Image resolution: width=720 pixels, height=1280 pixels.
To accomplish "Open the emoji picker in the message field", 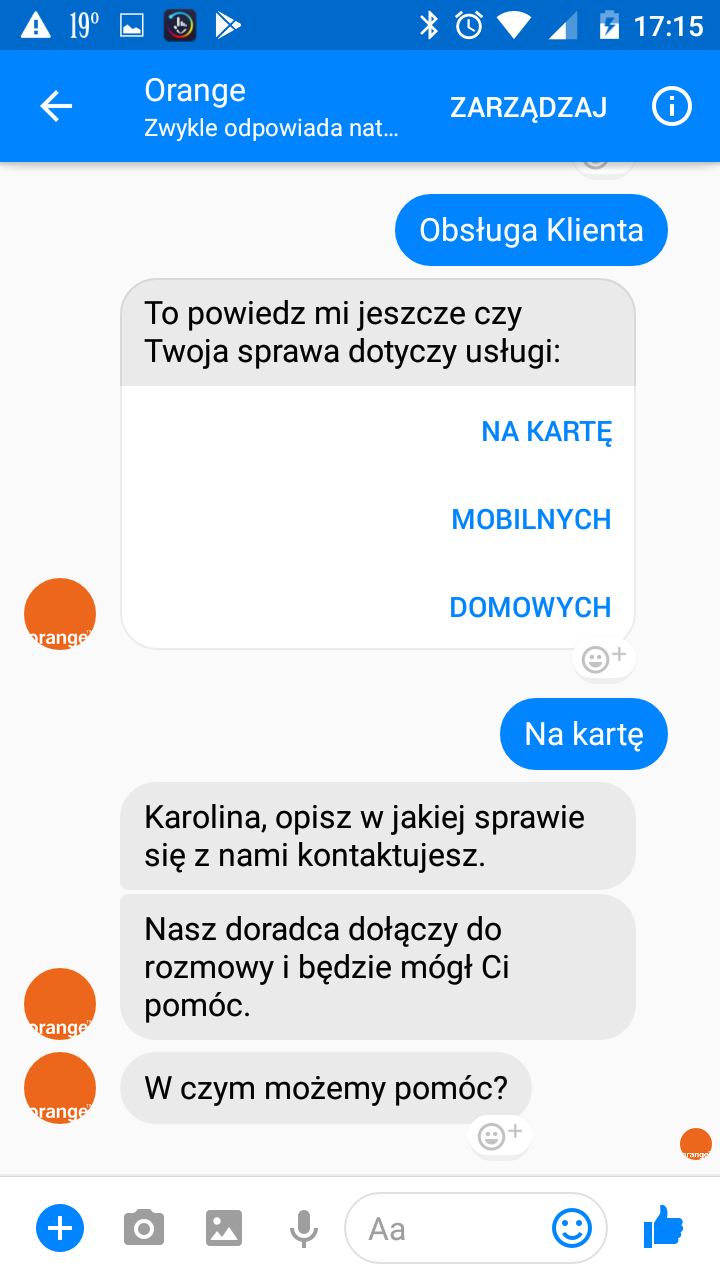I will point(572,1228).
